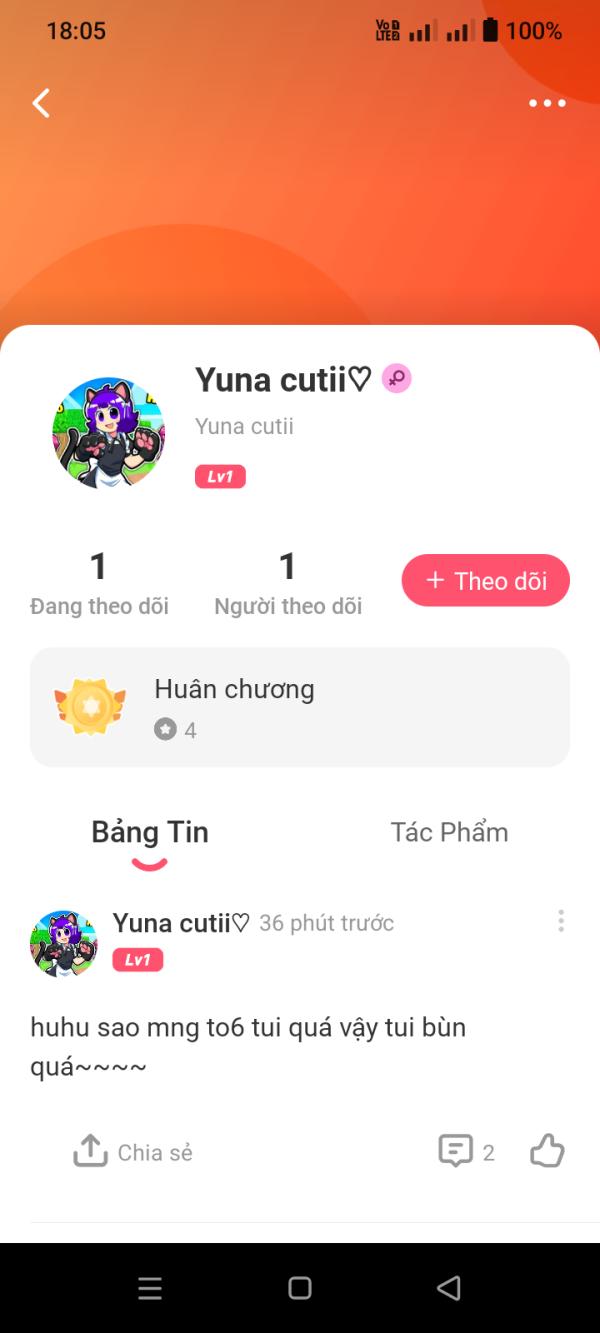Like the post with thumbs-up icon
The width and height of the screenshot is (600, 1333).
[x=547, y=1152]
